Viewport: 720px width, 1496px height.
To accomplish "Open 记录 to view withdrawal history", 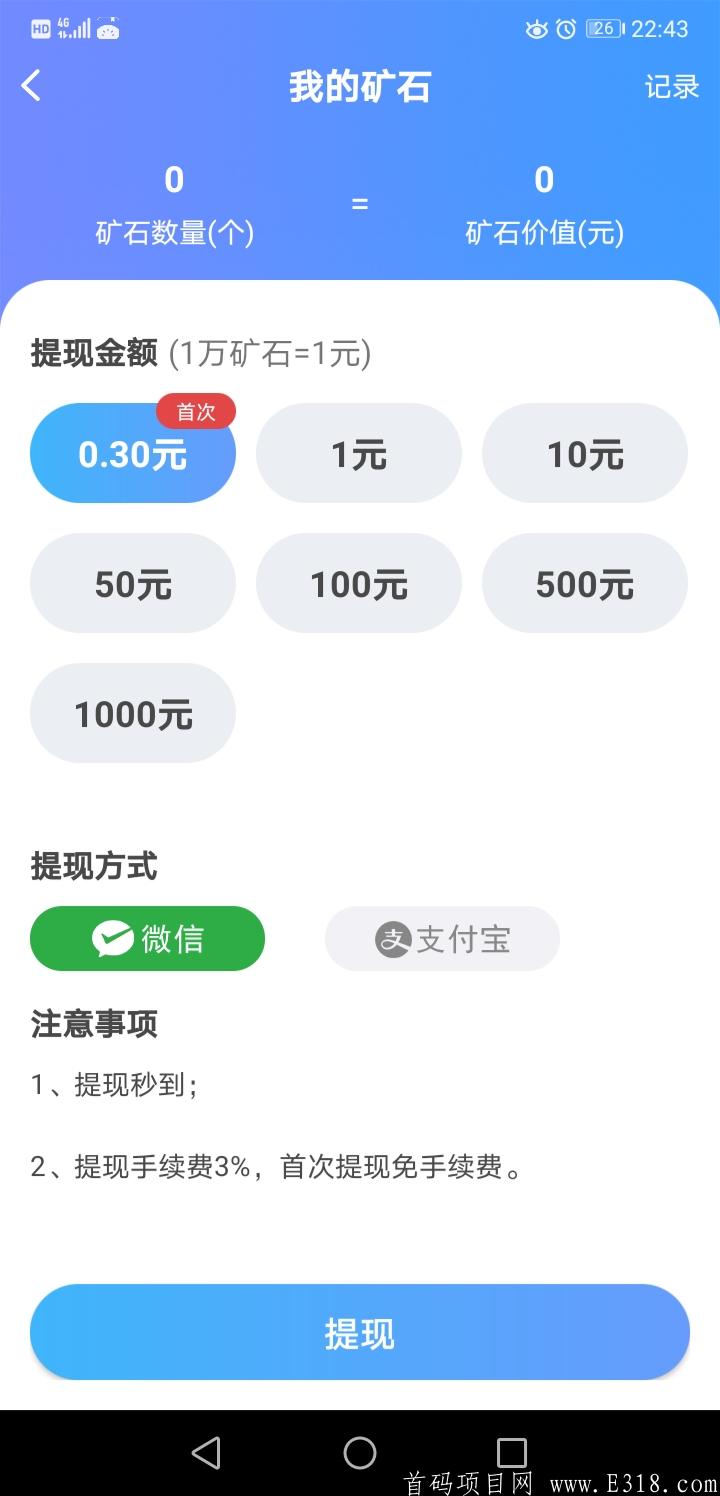I will click(671, 88).
